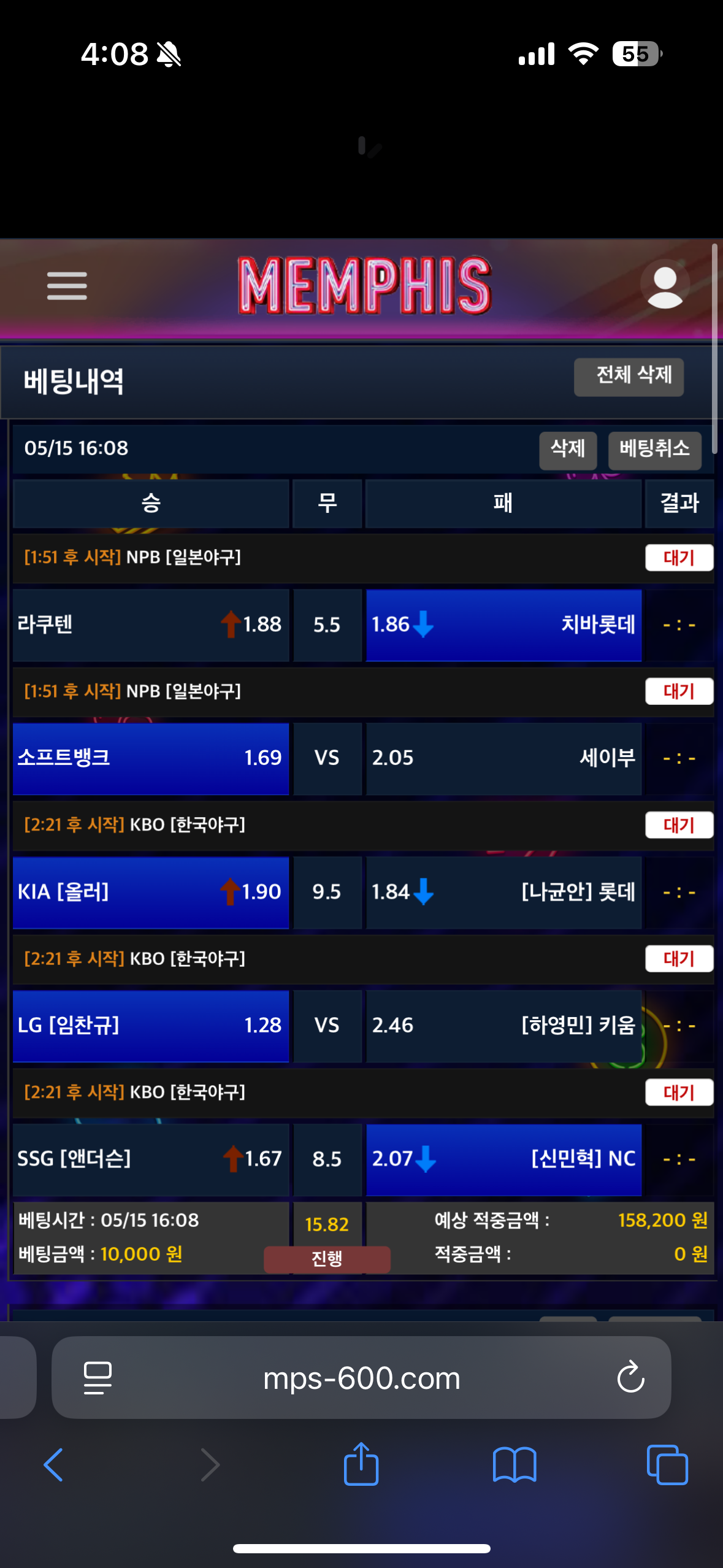This screenshot has width=723, height=1568.
Task: Open the hamburger menu
Action: click(x=67, y=286)
